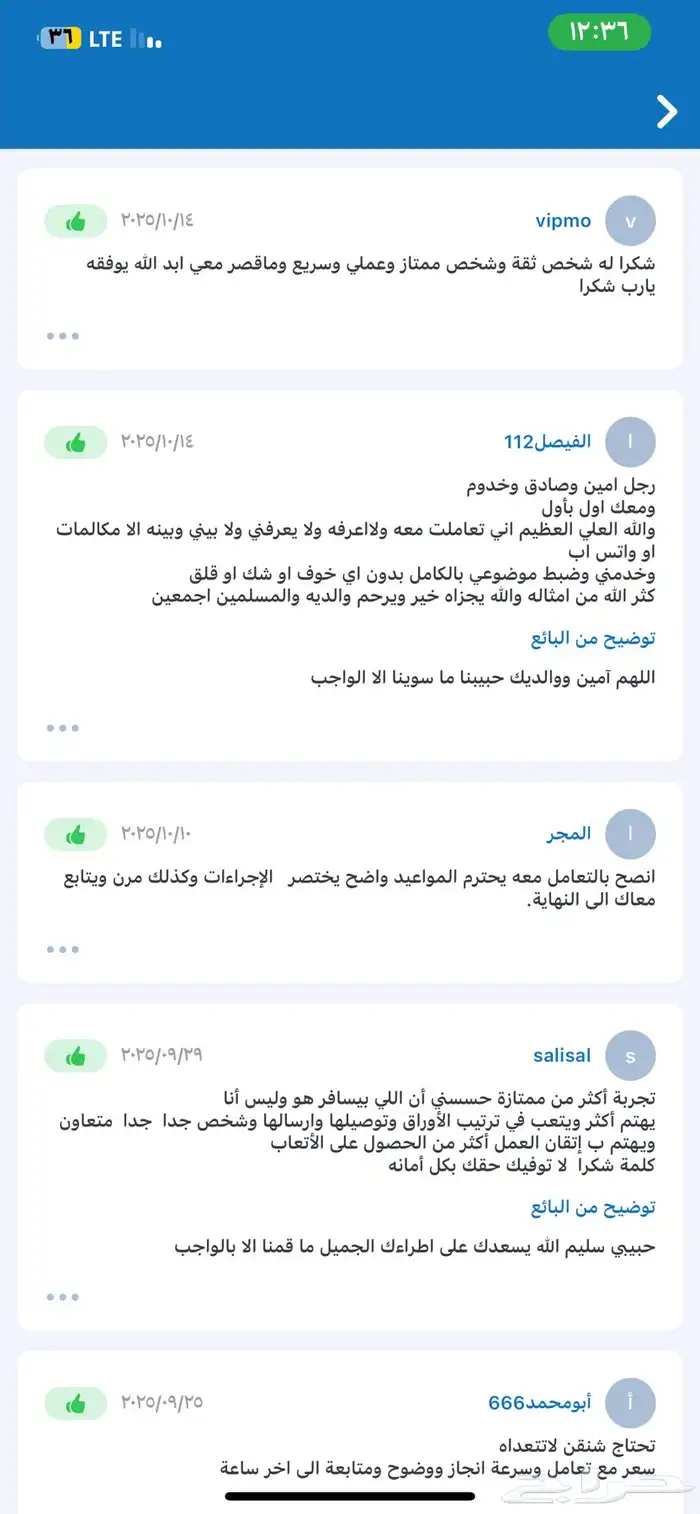This screenshot has width=700, height=1514.
Task: Open more options on المجر review
Action: (62, 950)
